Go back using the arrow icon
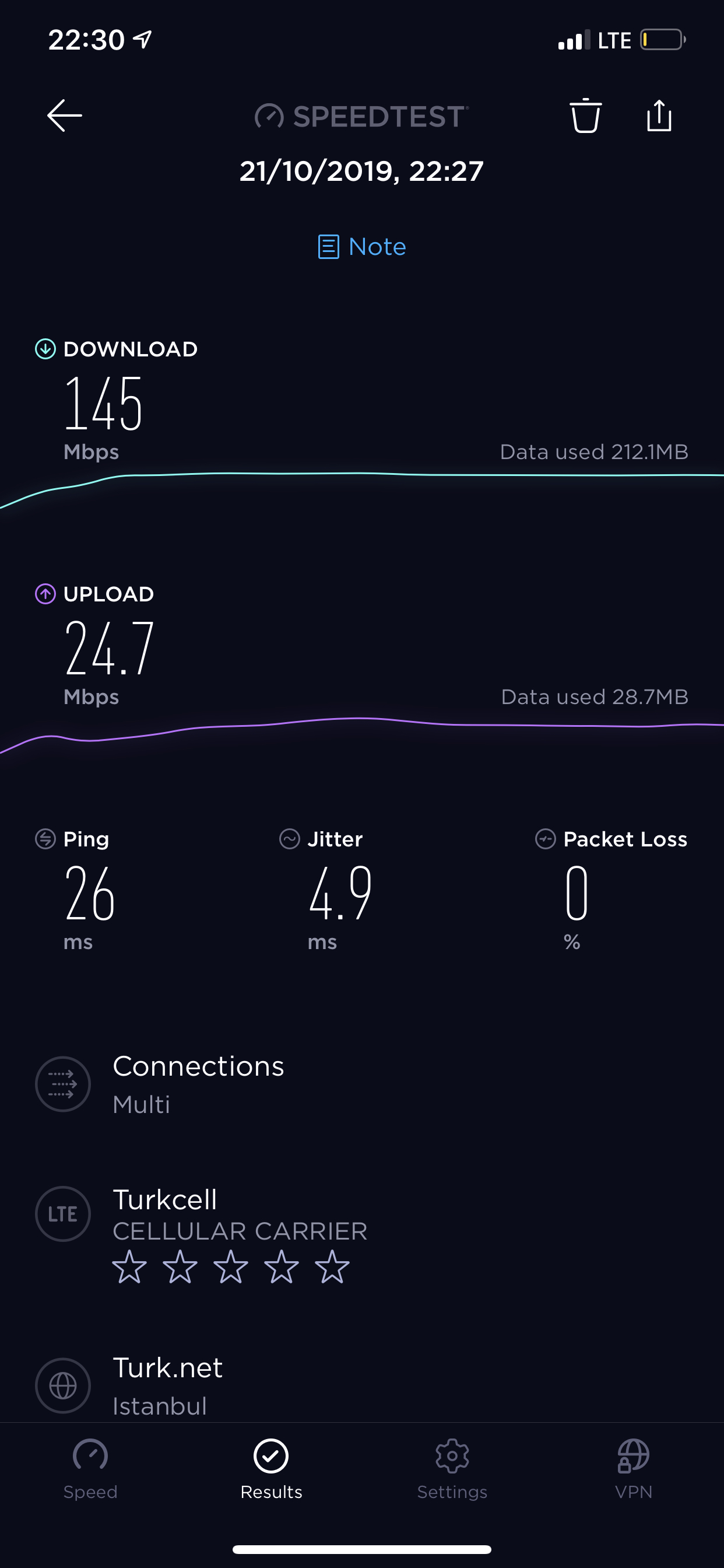The image size is (724, 1568). (65, 116)
